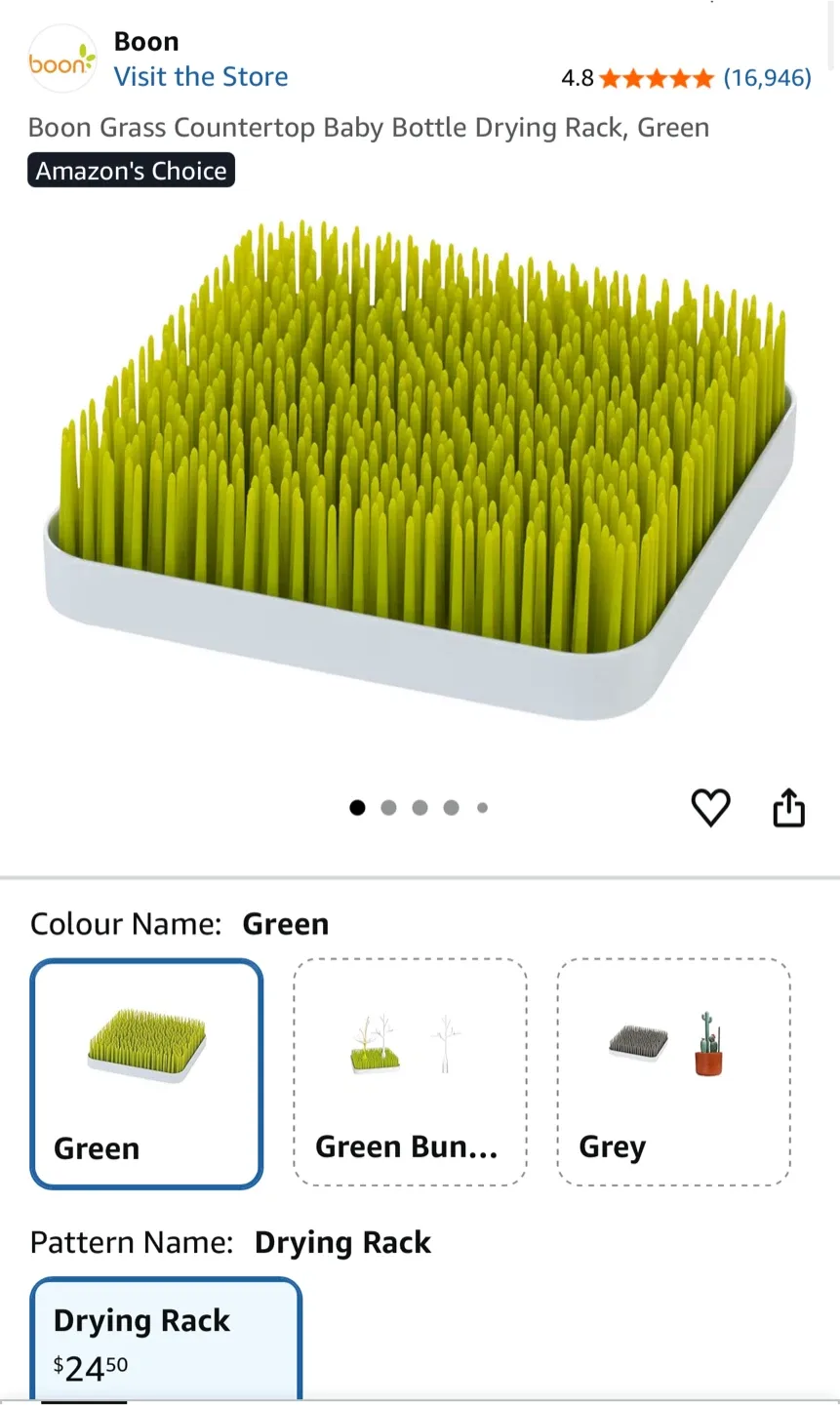Tap the main grass drying rack image
Image resolution: width=840 pixels, height=1405 pixels.
pos(420,468)
